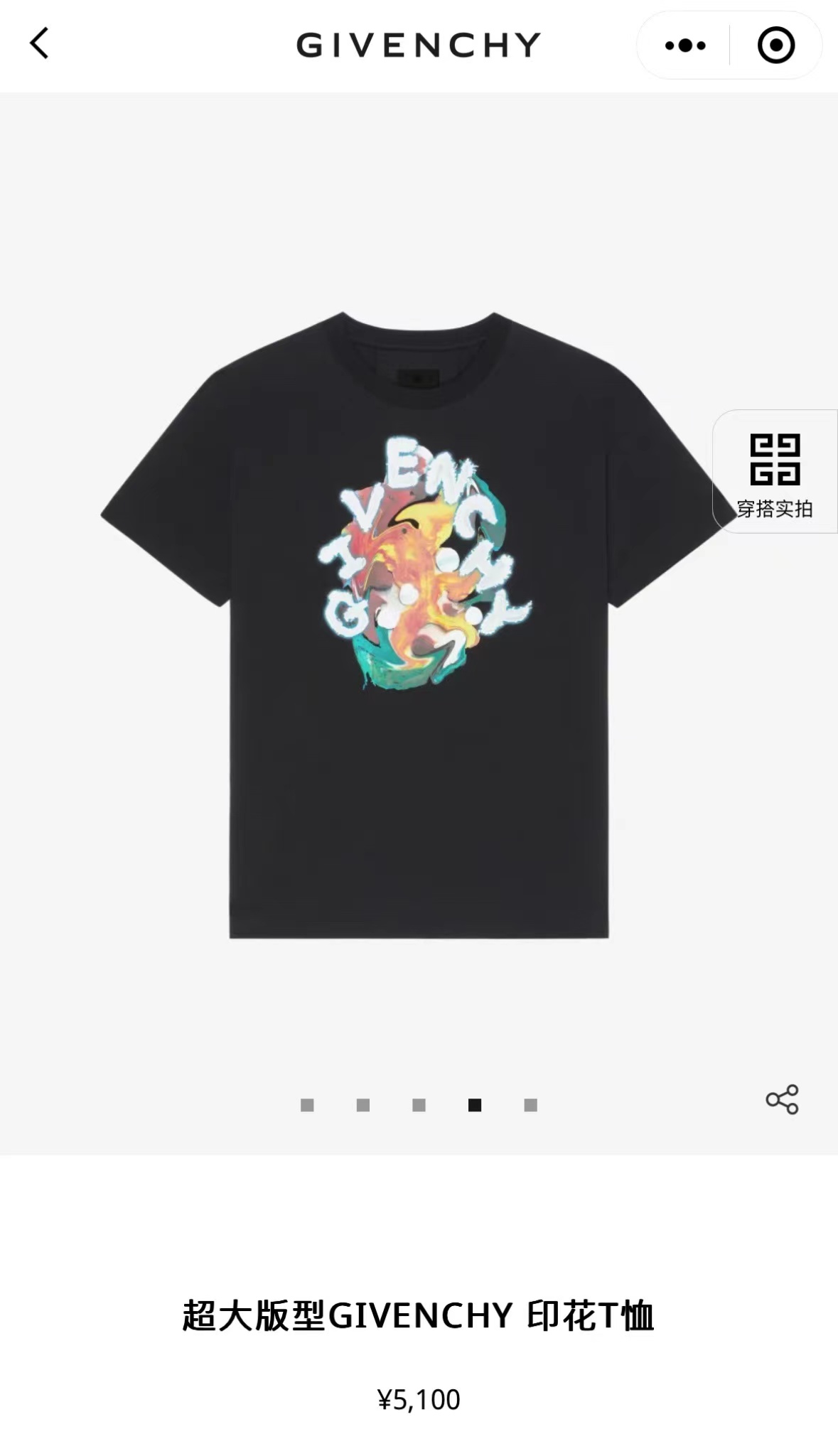Share this Givenchy T-shirt

tap(782, 1099)
